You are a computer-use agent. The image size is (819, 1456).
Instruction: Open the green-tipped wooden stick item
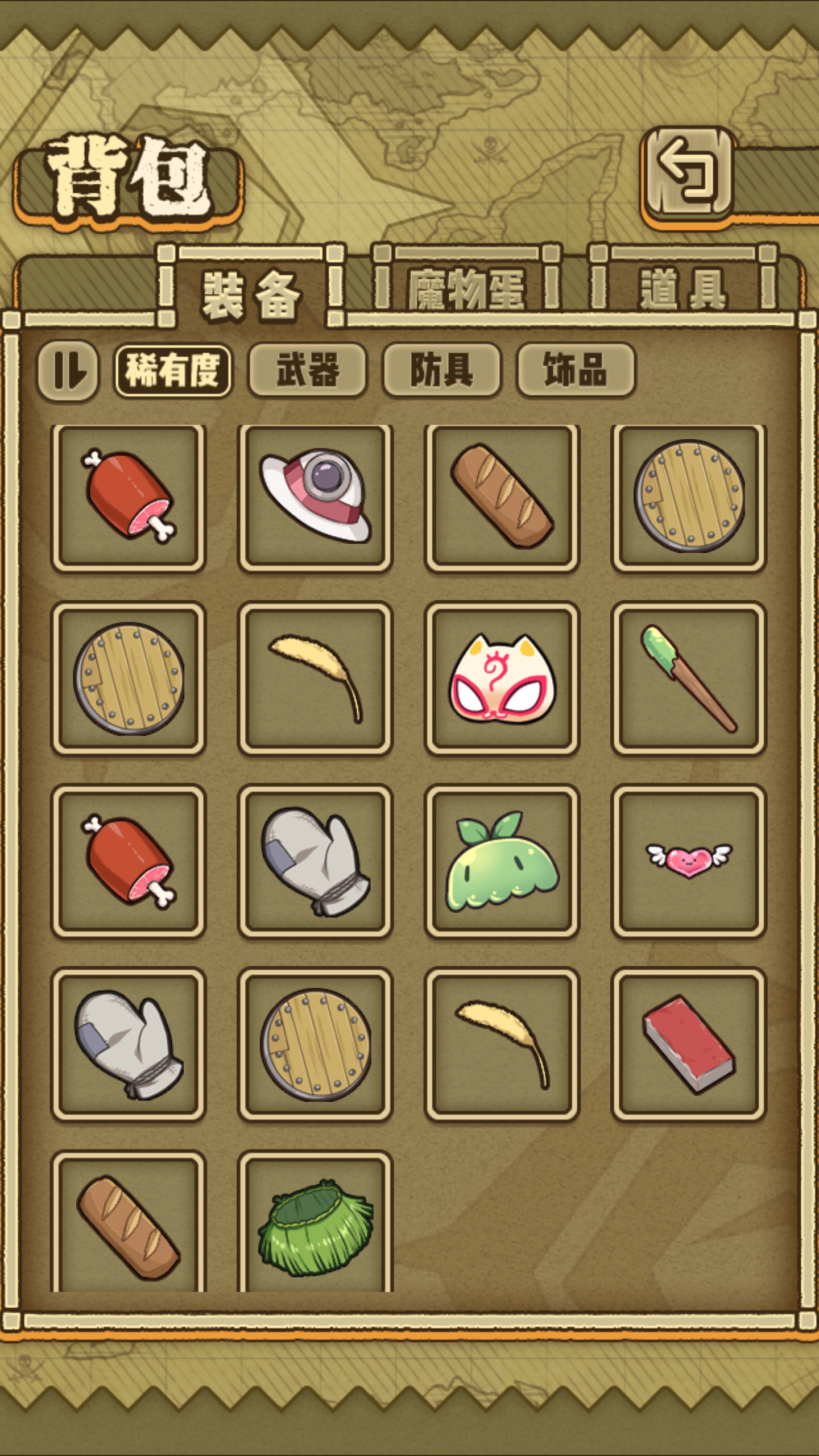(x=688, y=679)
